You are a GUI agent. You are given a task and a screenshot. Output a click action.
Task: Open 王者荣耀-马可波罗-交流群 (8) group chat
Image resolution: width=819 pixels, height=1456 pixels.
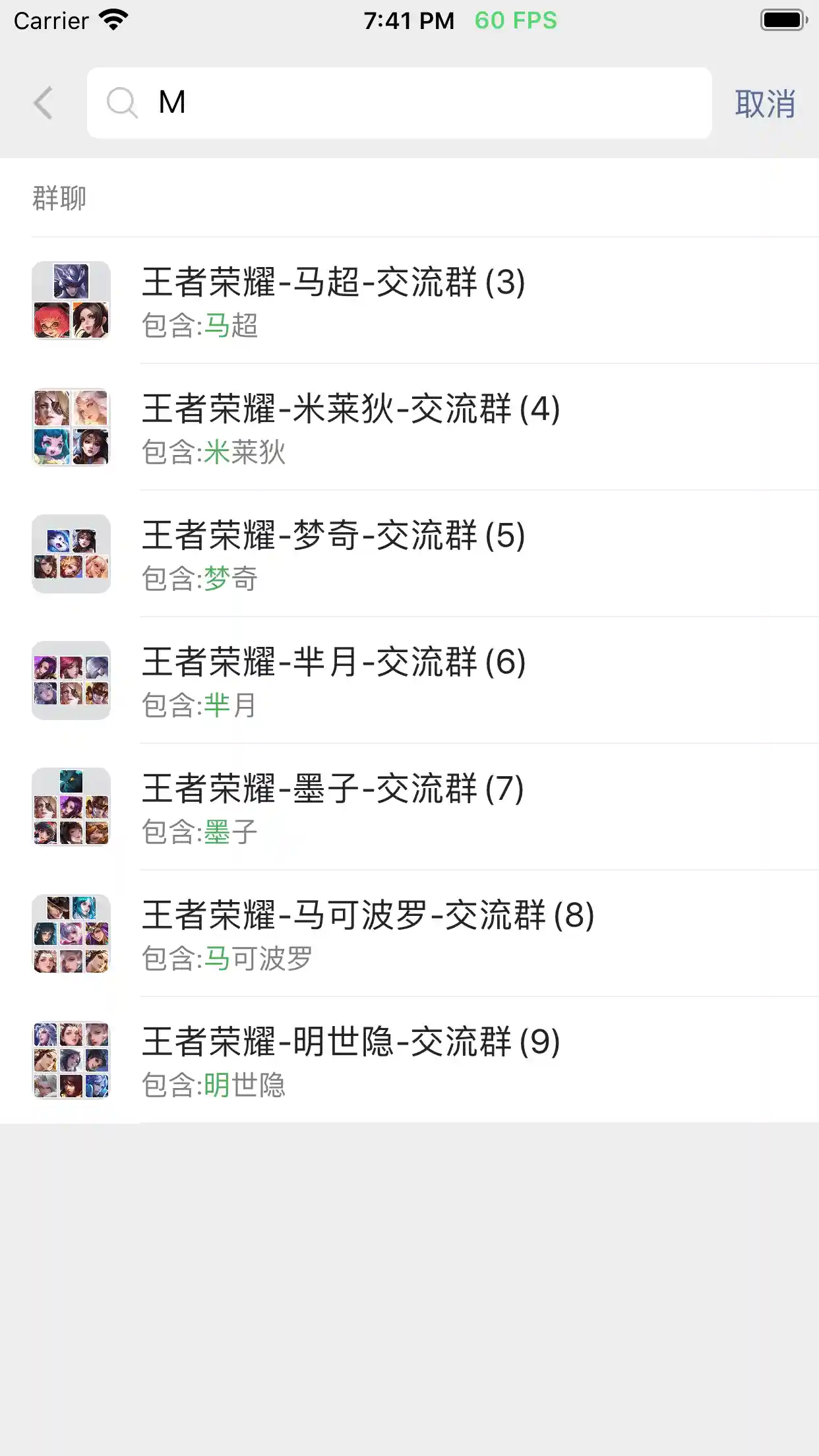[409, 934]
